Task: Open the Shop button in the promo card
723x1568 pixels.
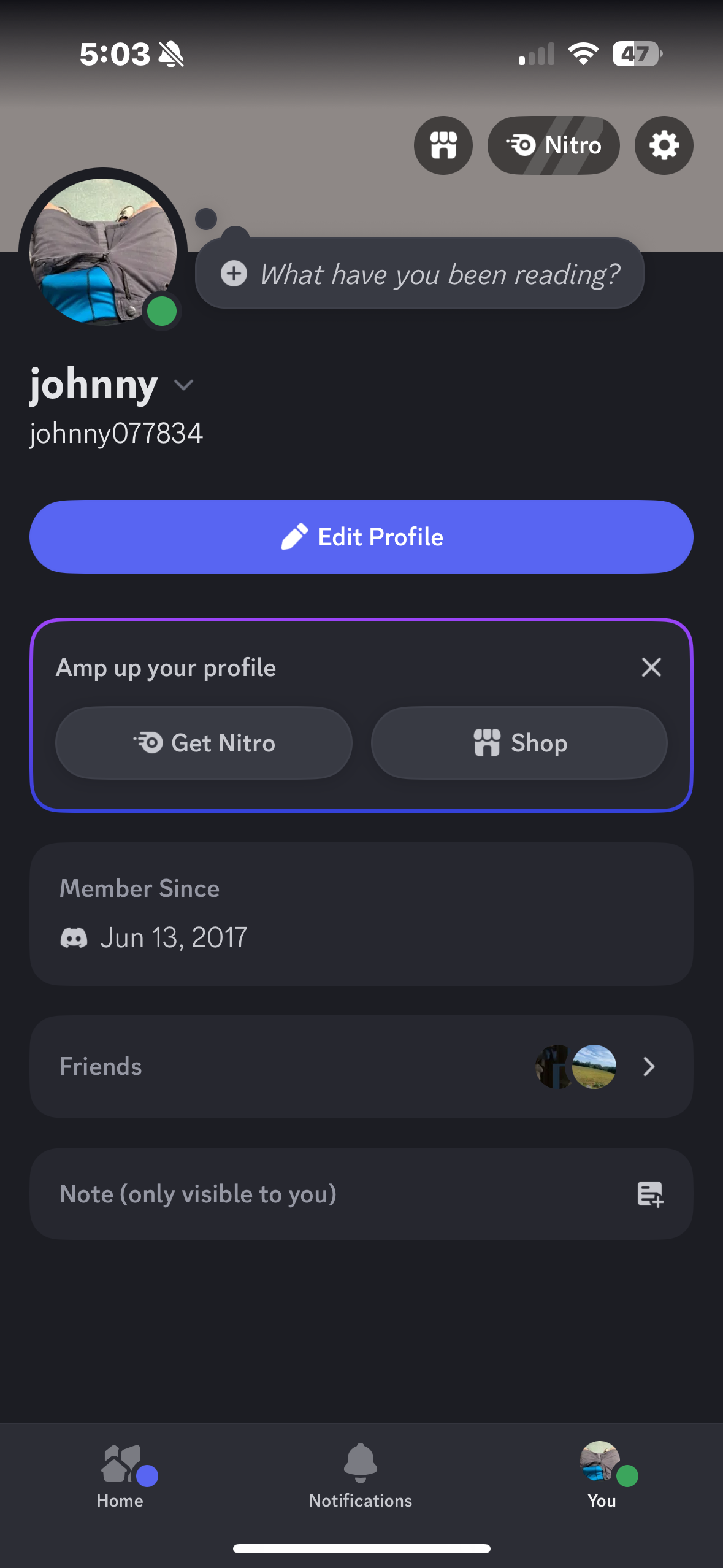Action: click(x=519, y=743)
